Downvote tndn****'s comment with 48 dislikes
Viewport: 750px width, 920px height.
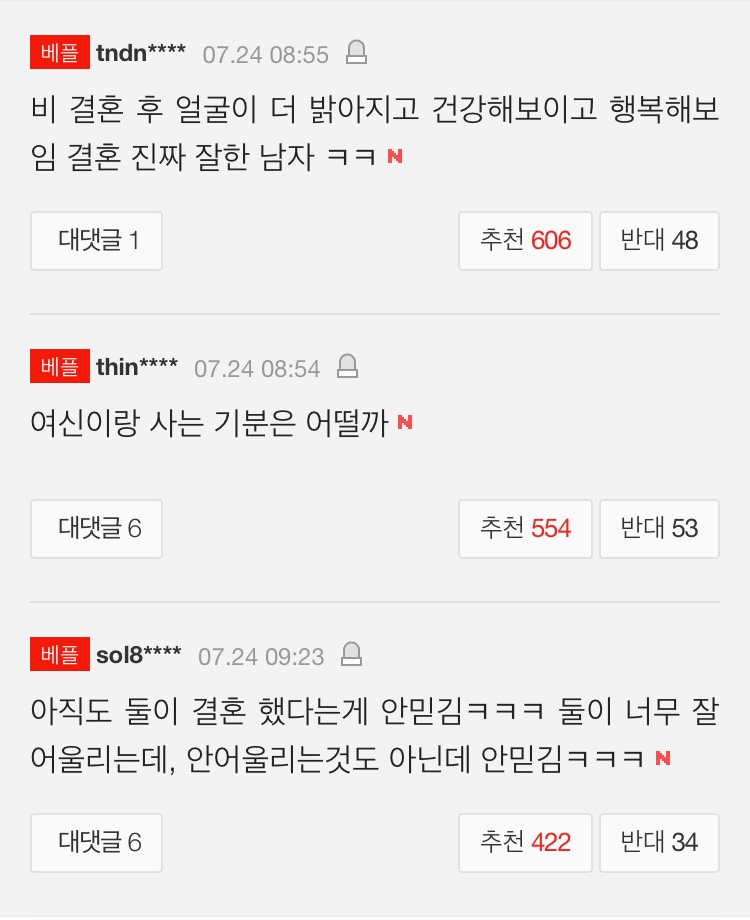(659, 241)
